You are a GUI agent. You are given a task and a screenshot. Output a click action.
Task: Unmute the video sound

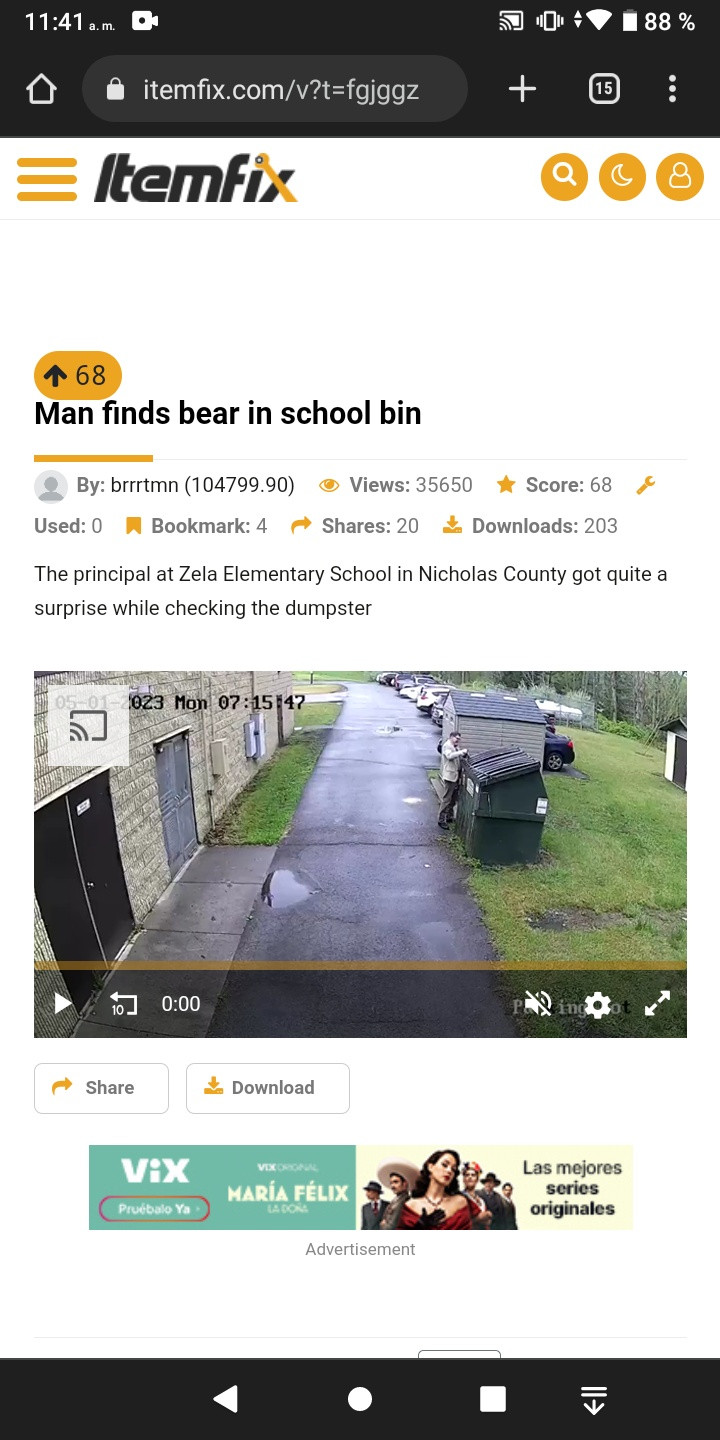coord(538,1004)
